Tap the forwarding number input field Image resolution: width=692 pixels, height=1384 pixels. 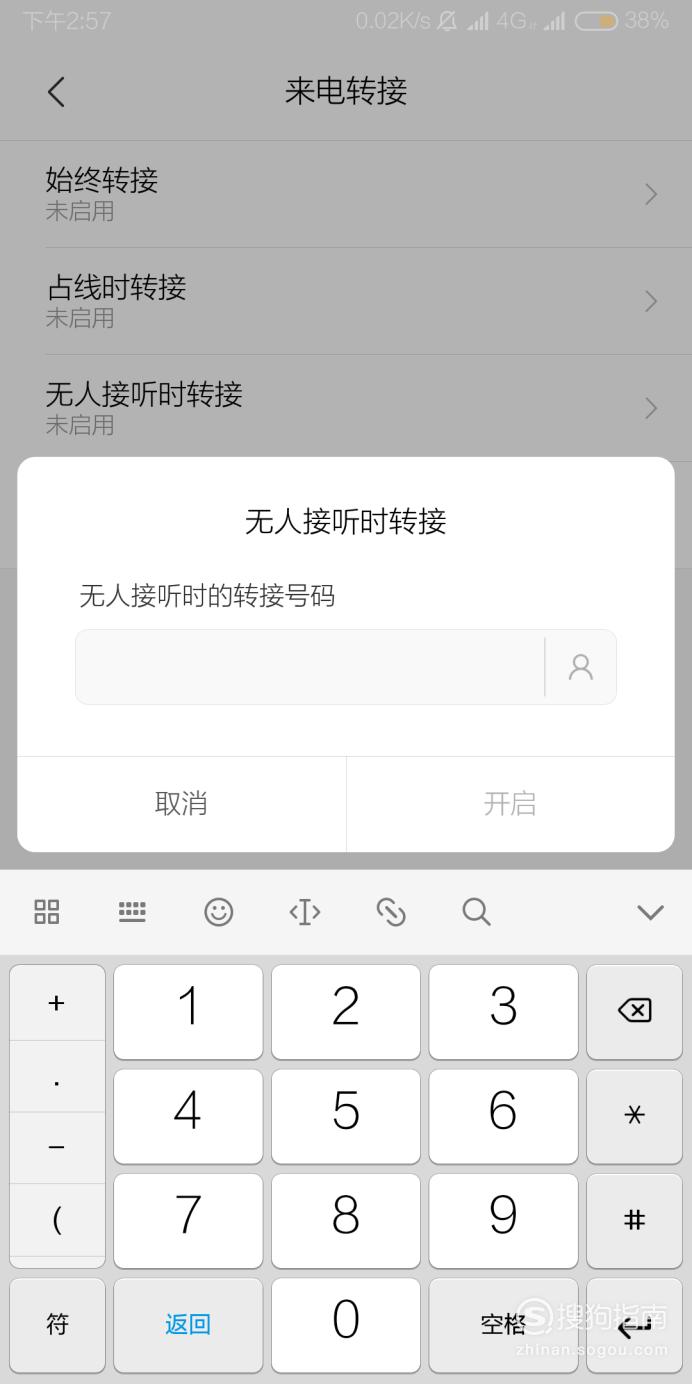310,667
